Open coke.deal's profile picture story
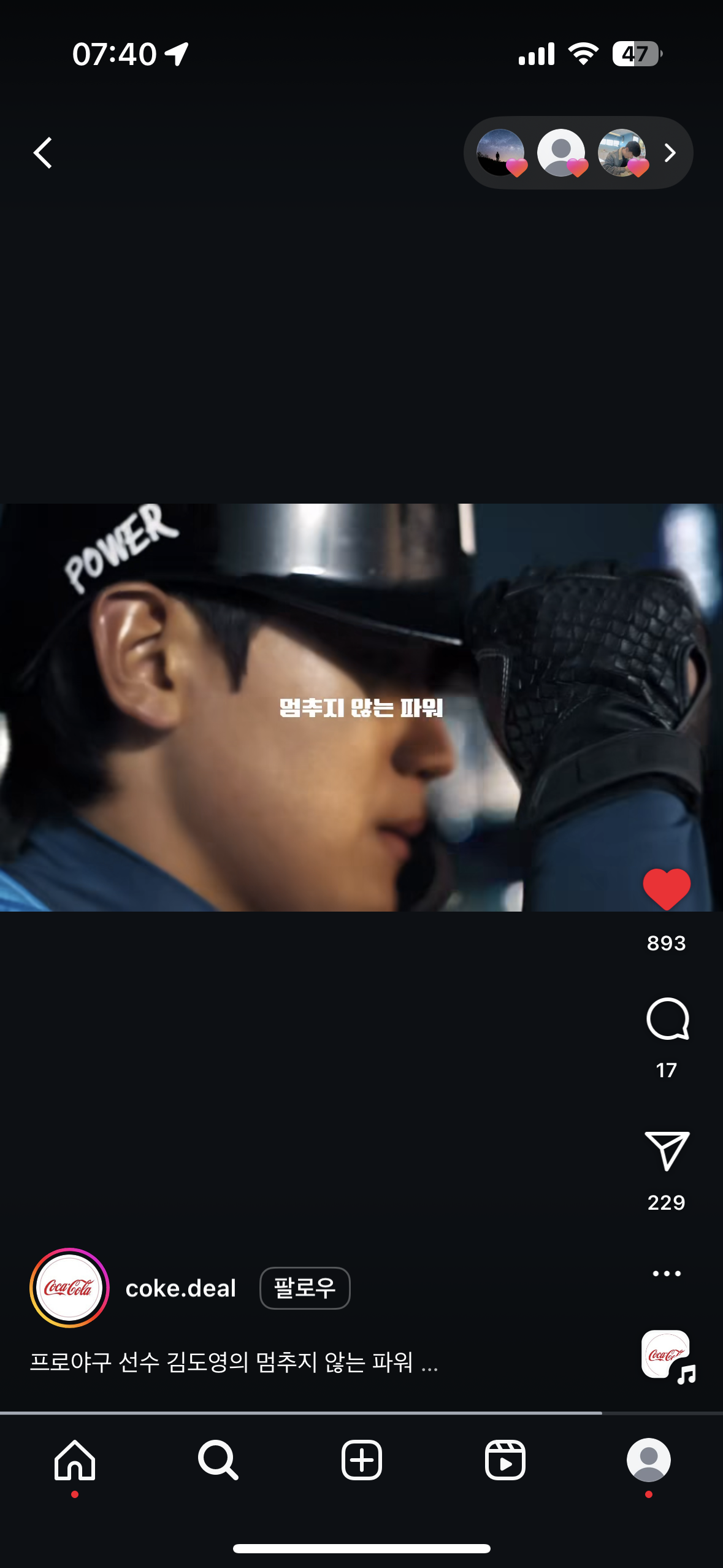This screenshot has width=723, height=1568. point(69,1288)
